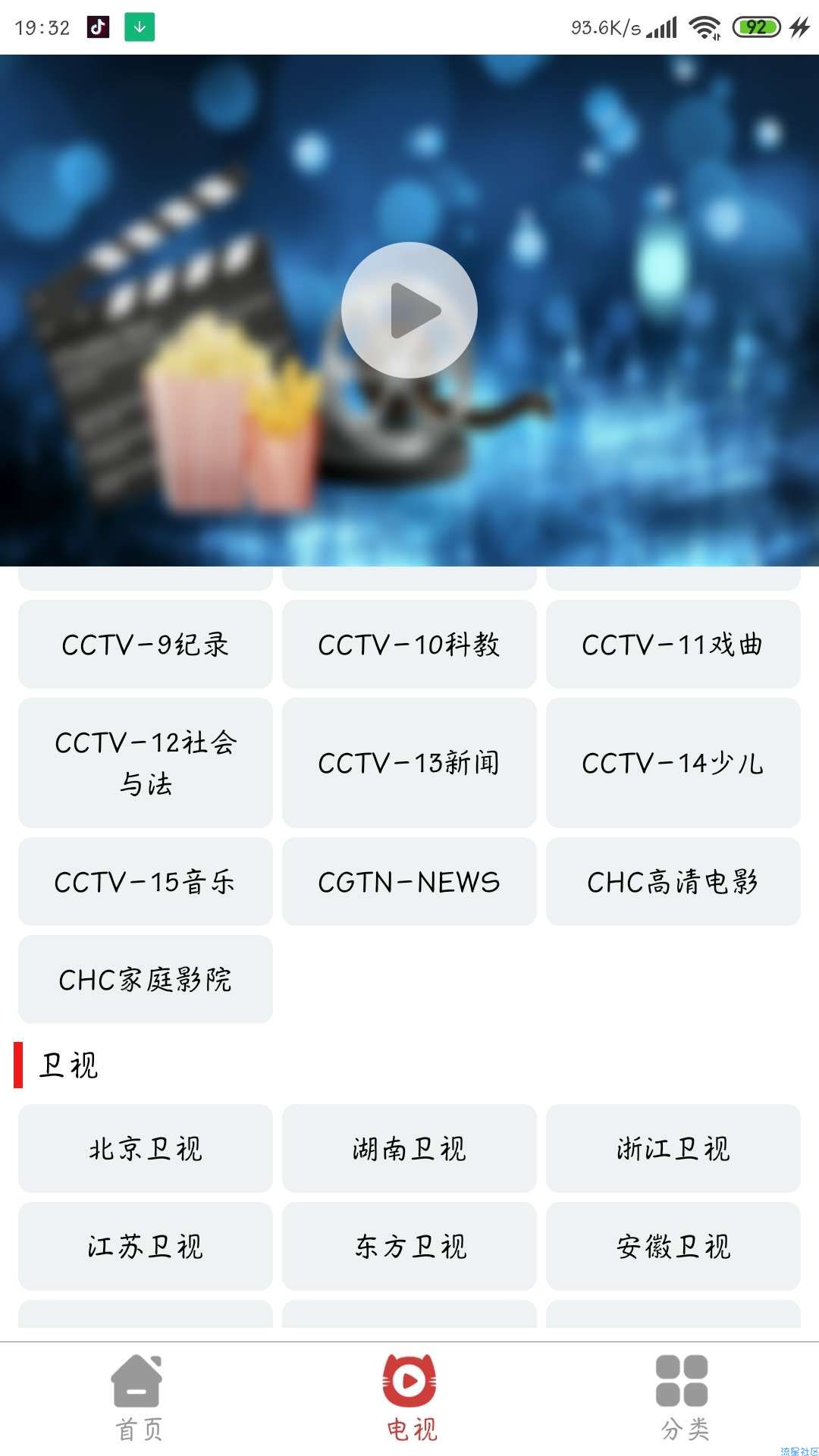Tune to 安徽卫视

tap(673, 1247)
